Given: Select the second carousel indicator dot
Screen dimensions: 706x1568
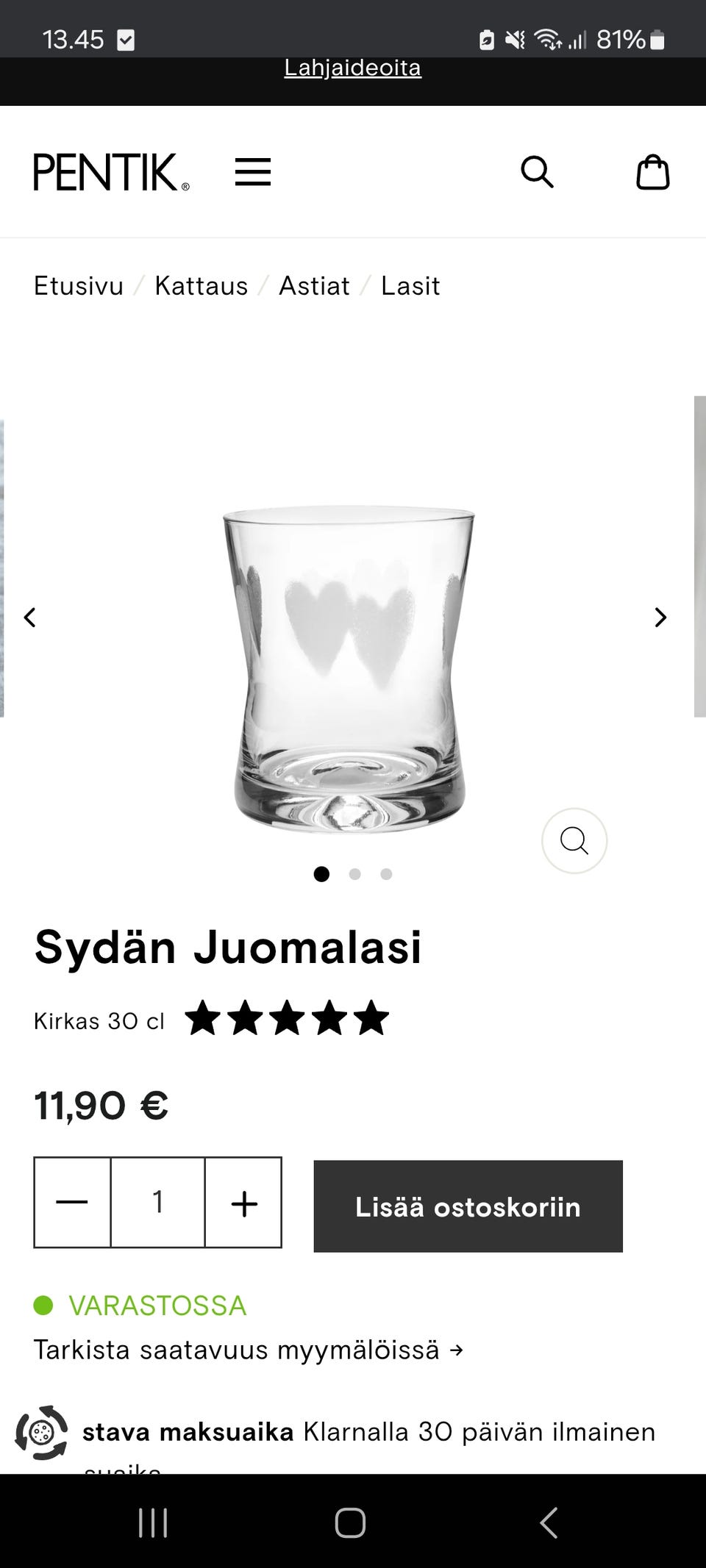Looking at the screenshot, I should 354,874.
